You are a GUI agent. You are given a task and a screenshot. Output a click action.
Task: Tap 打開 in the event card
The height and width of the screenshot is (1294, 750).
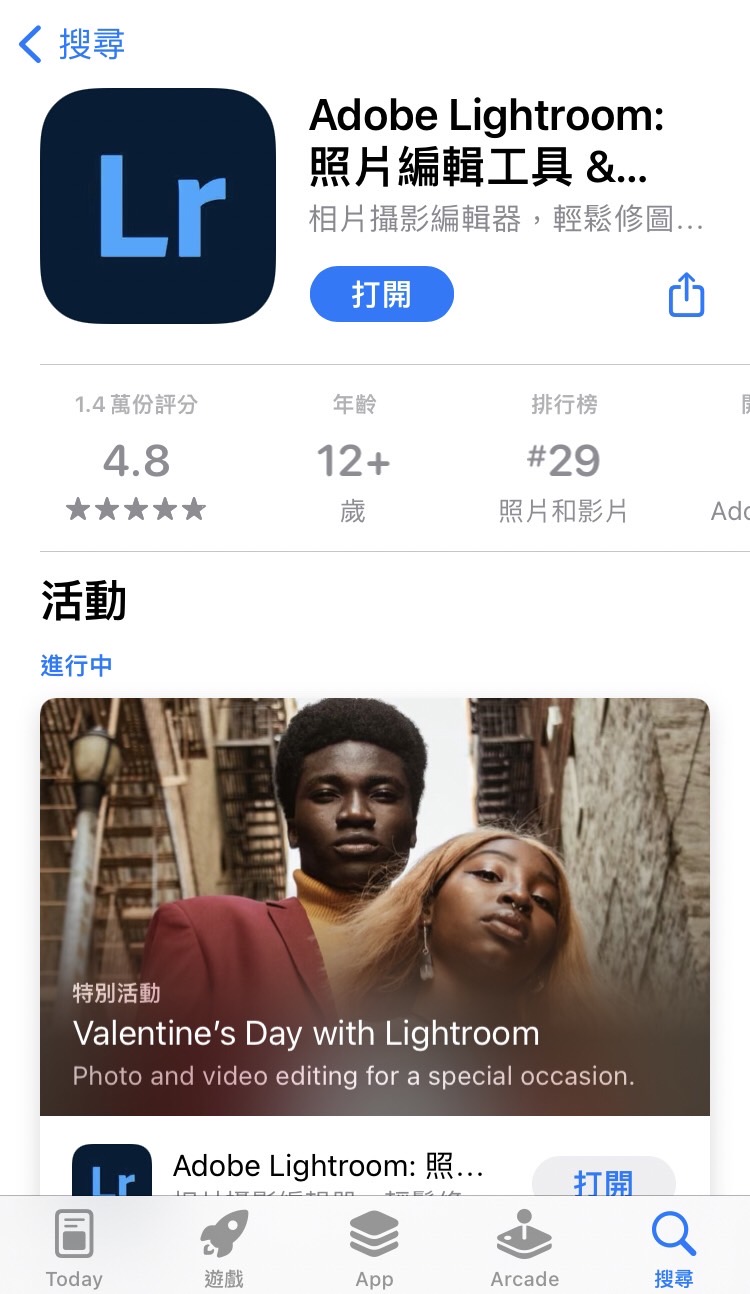tap(603, 1180)
